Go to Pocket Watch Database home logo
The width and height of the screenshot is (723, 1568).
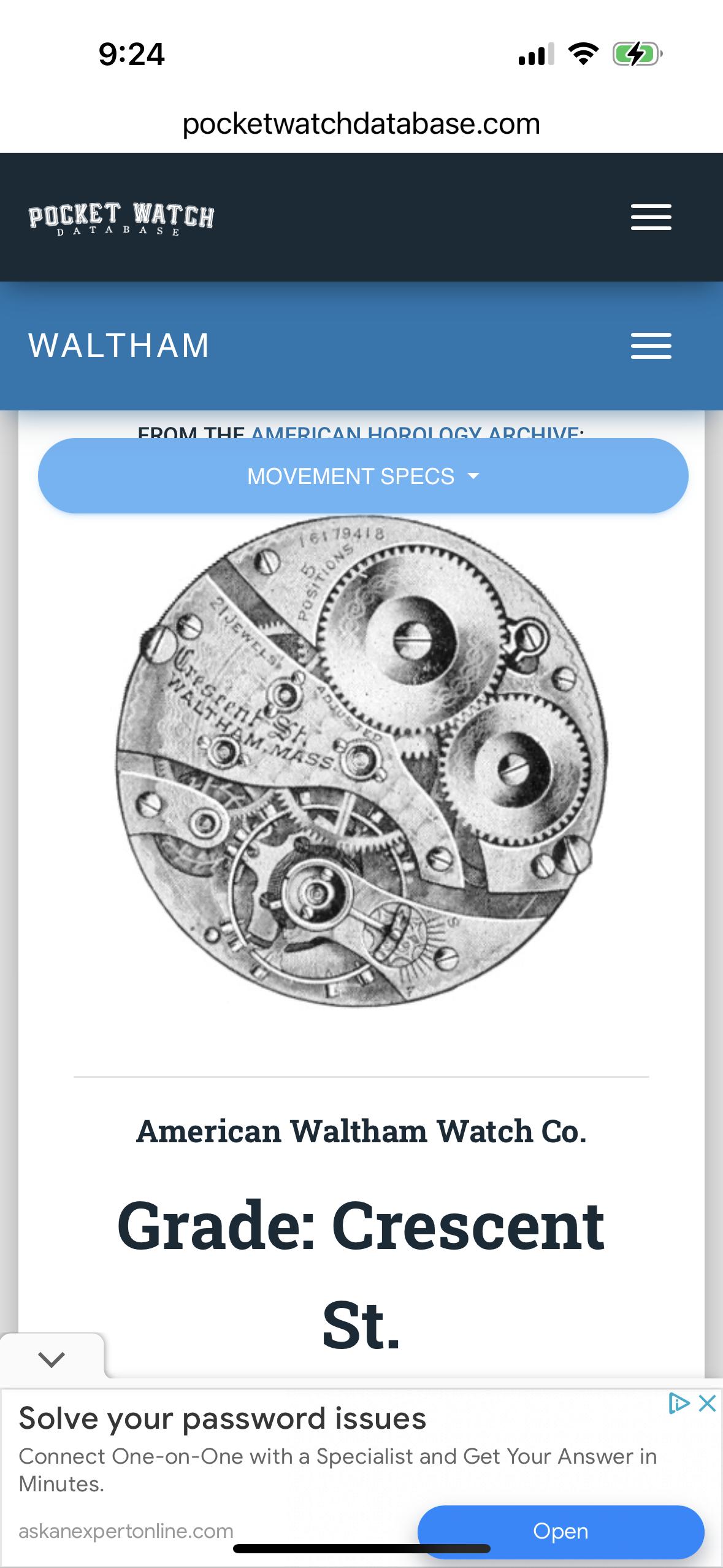[x=121, y=218]
